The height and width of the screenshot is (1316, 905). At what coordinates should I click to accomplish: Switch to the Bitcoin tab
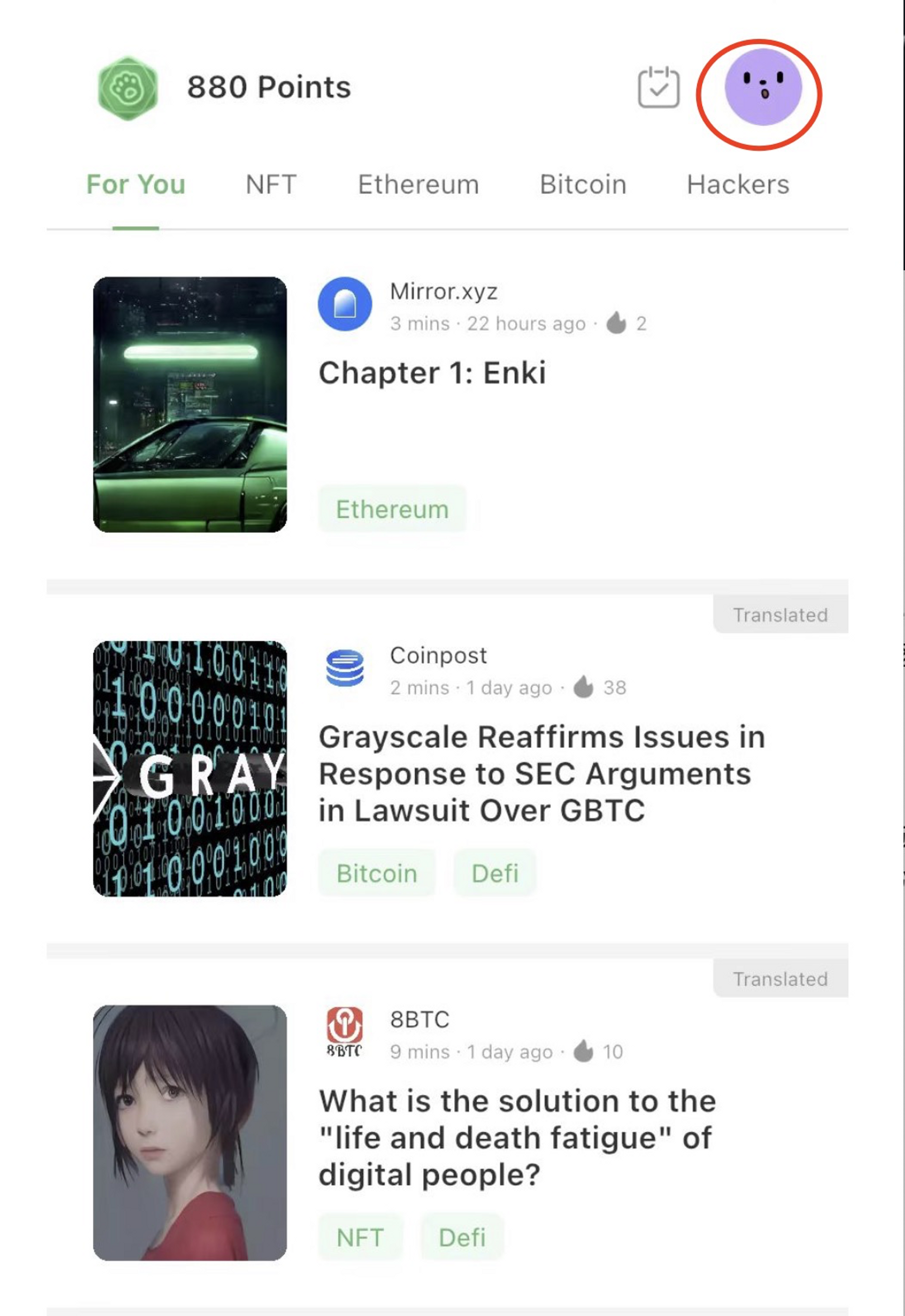(x=582, y=185)
